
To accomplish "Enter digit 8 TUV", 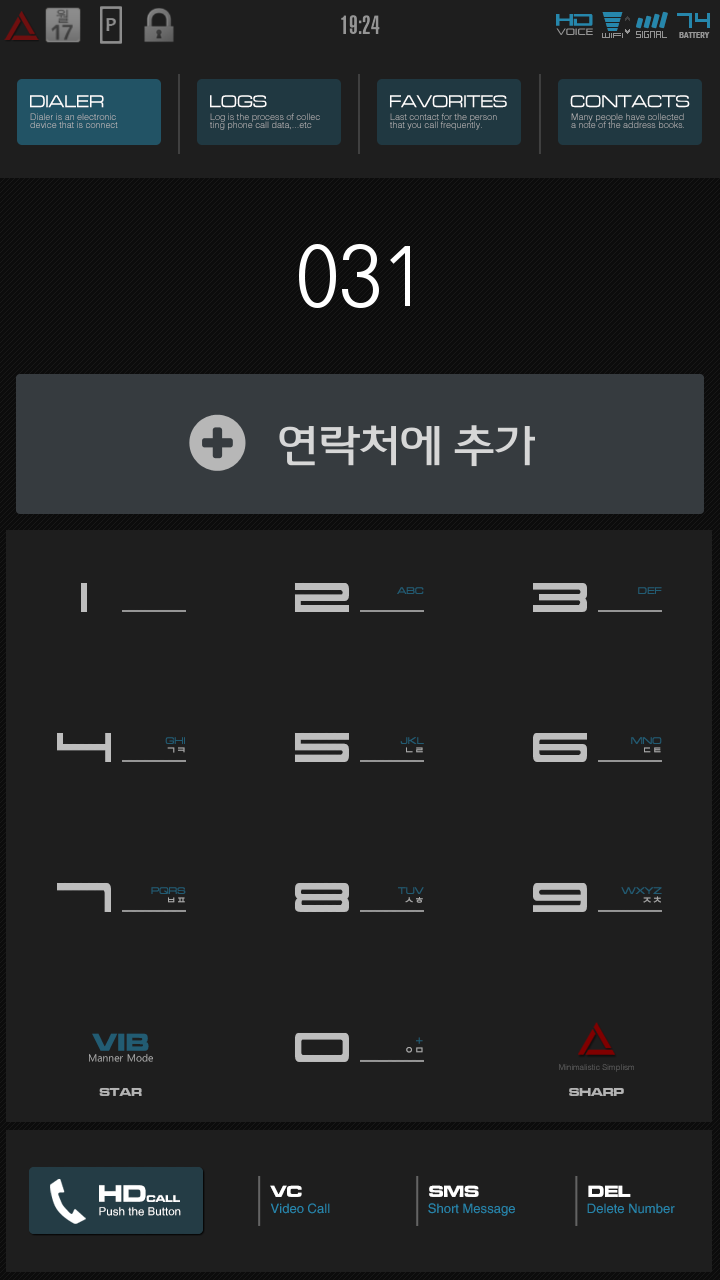I will pyautogui.click(x=360, y=897).
